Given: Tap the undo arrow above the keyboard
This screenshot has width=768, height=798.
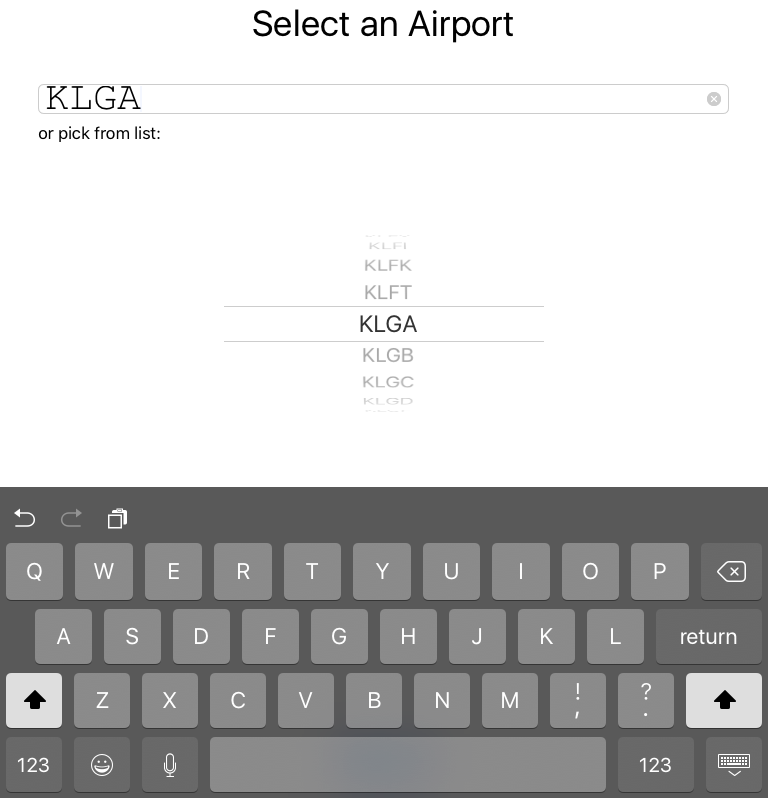Looking at the screenshot, I should coord(25,518).
